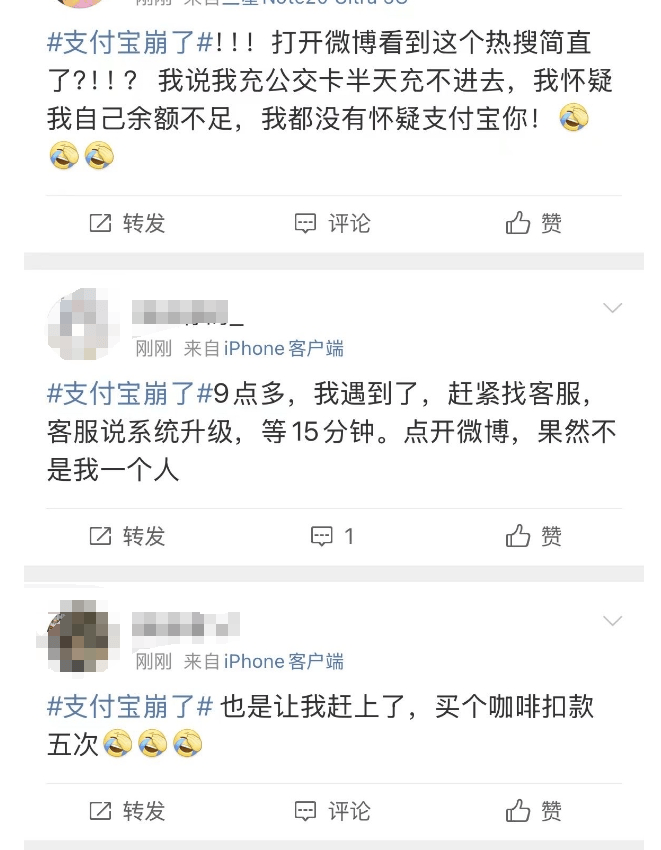Like the 买个咖啡扣款五次 post

534,810
